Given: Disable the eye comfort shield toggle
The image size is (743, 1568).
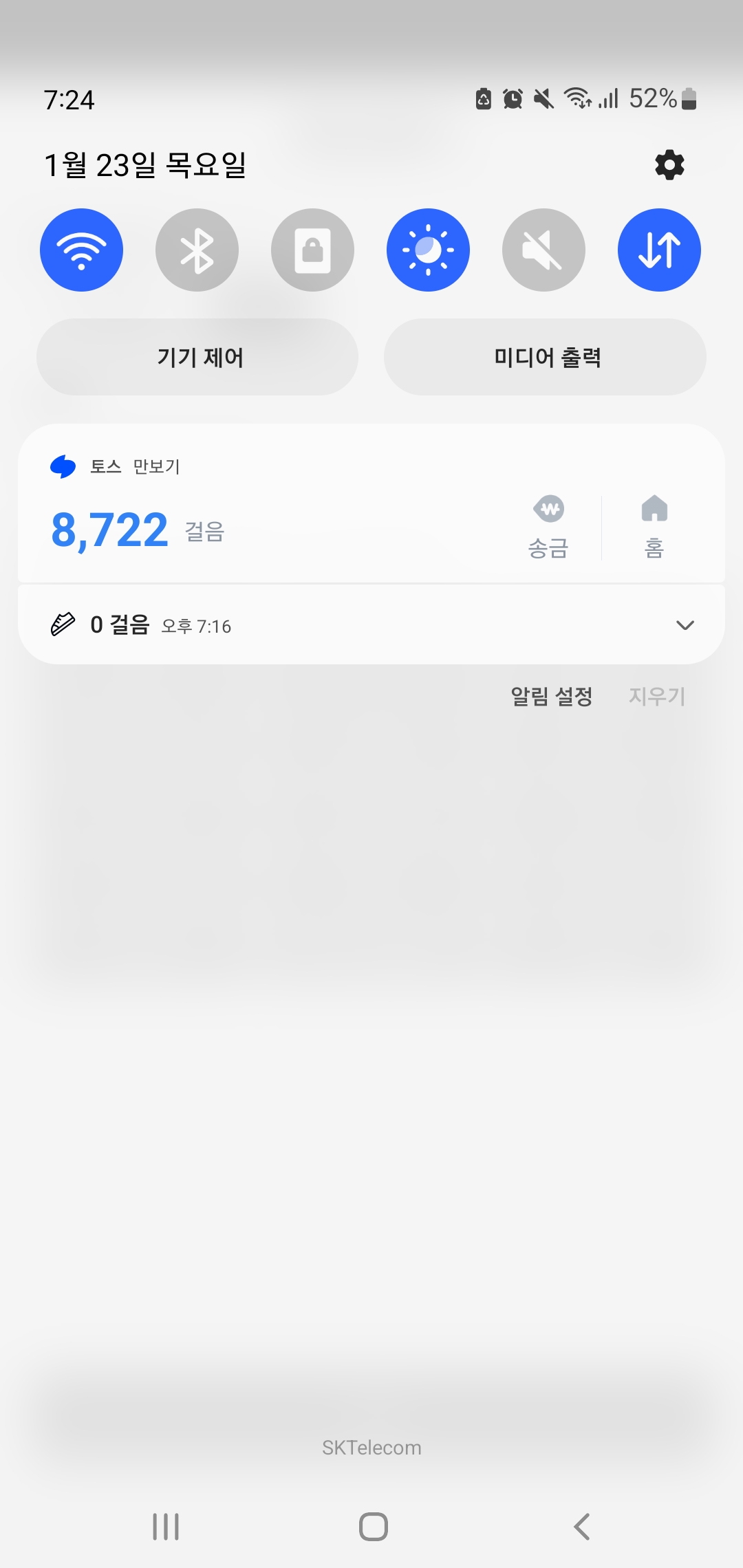Looking at the screenshot, I should pos(428,250).
